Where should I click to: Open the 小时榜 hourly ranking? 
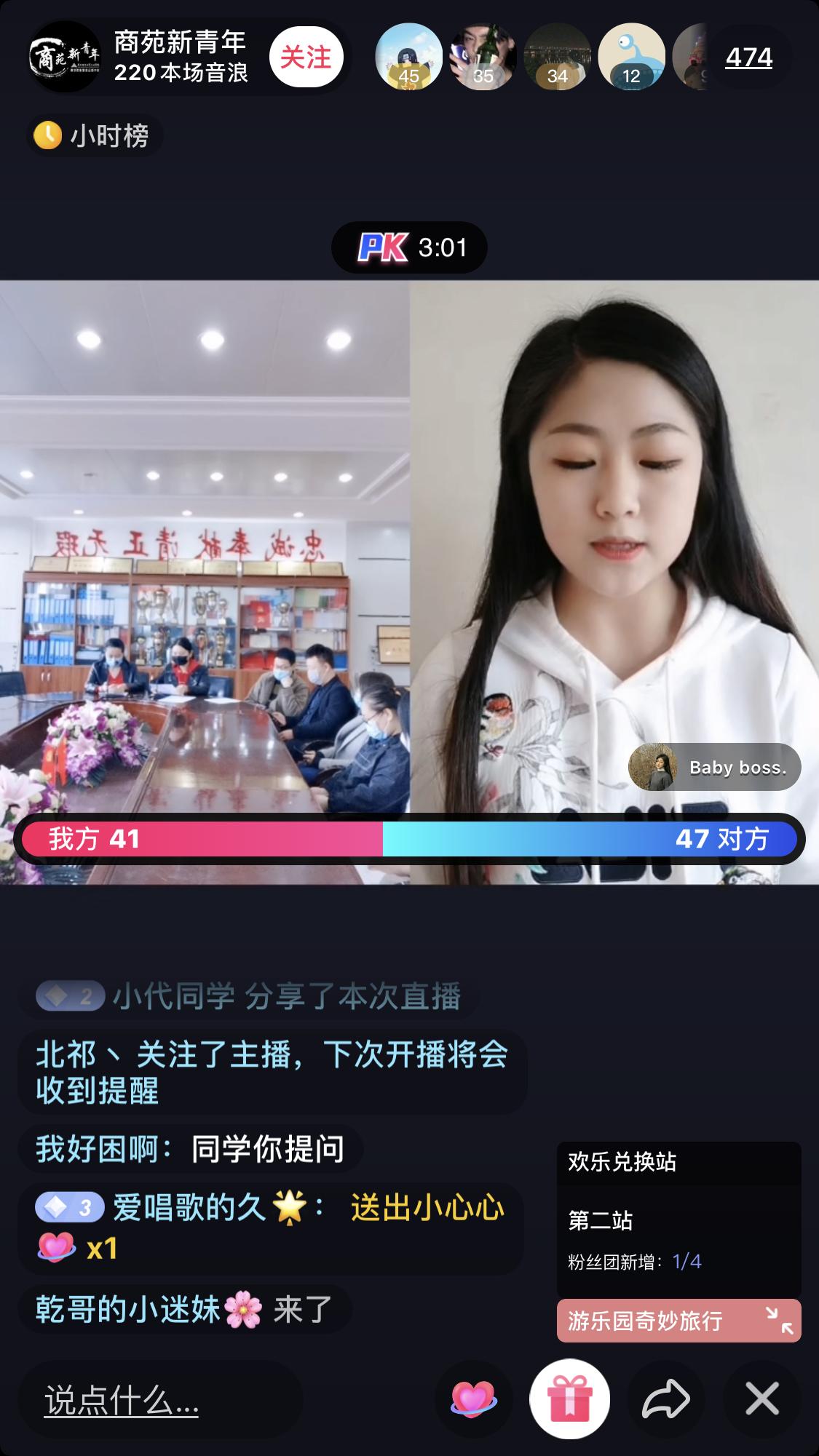(95, 136)
